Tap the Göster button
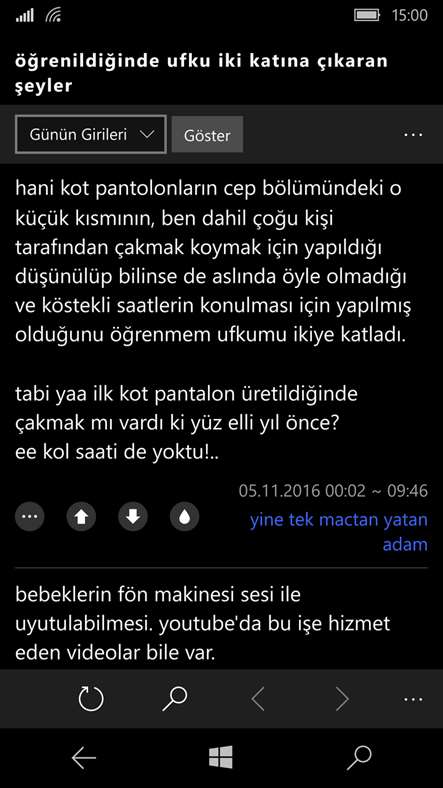The height and width of the screenshot is (788, 443). click(x=207, y=135)
